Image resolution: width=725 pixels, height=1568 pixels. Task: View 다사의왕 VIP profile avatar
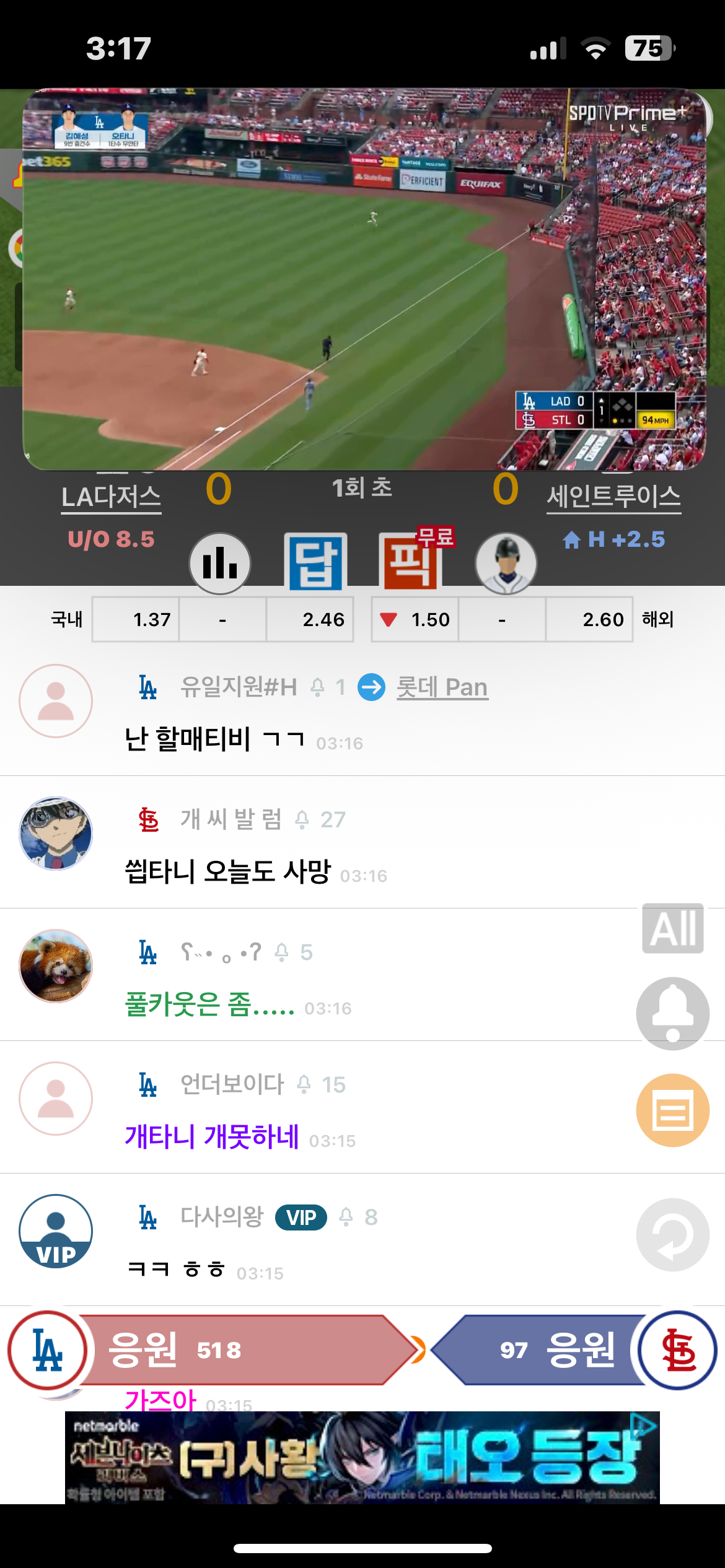coord(56,1231)
